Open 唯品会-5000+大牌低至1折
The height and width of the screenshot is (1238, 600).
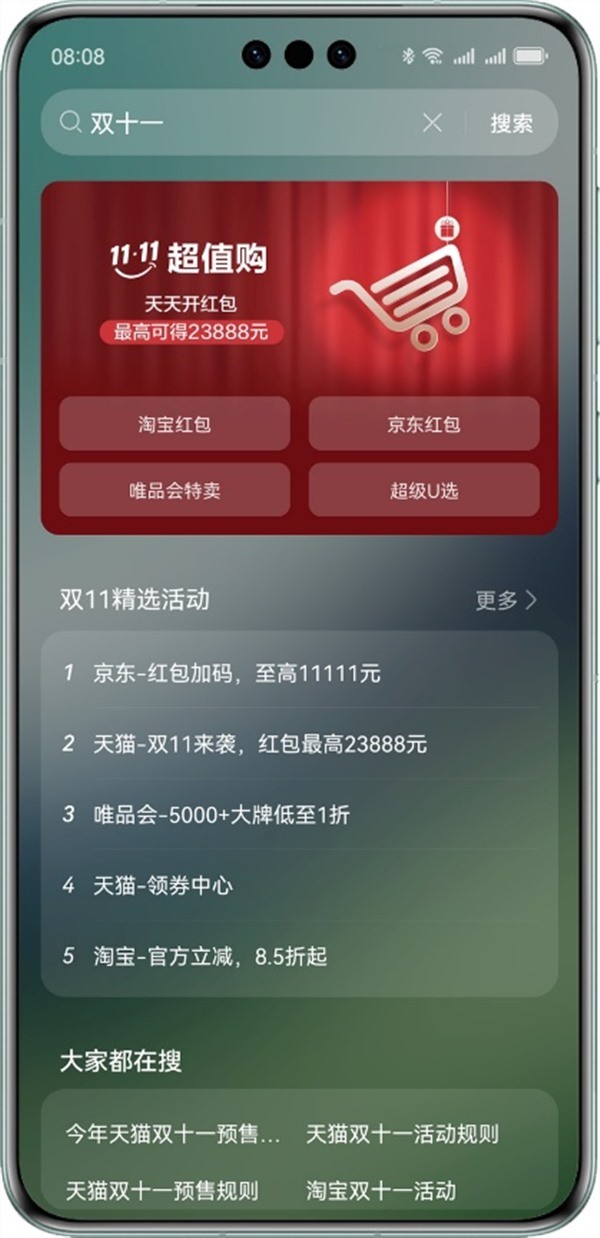tap(221, 815)
